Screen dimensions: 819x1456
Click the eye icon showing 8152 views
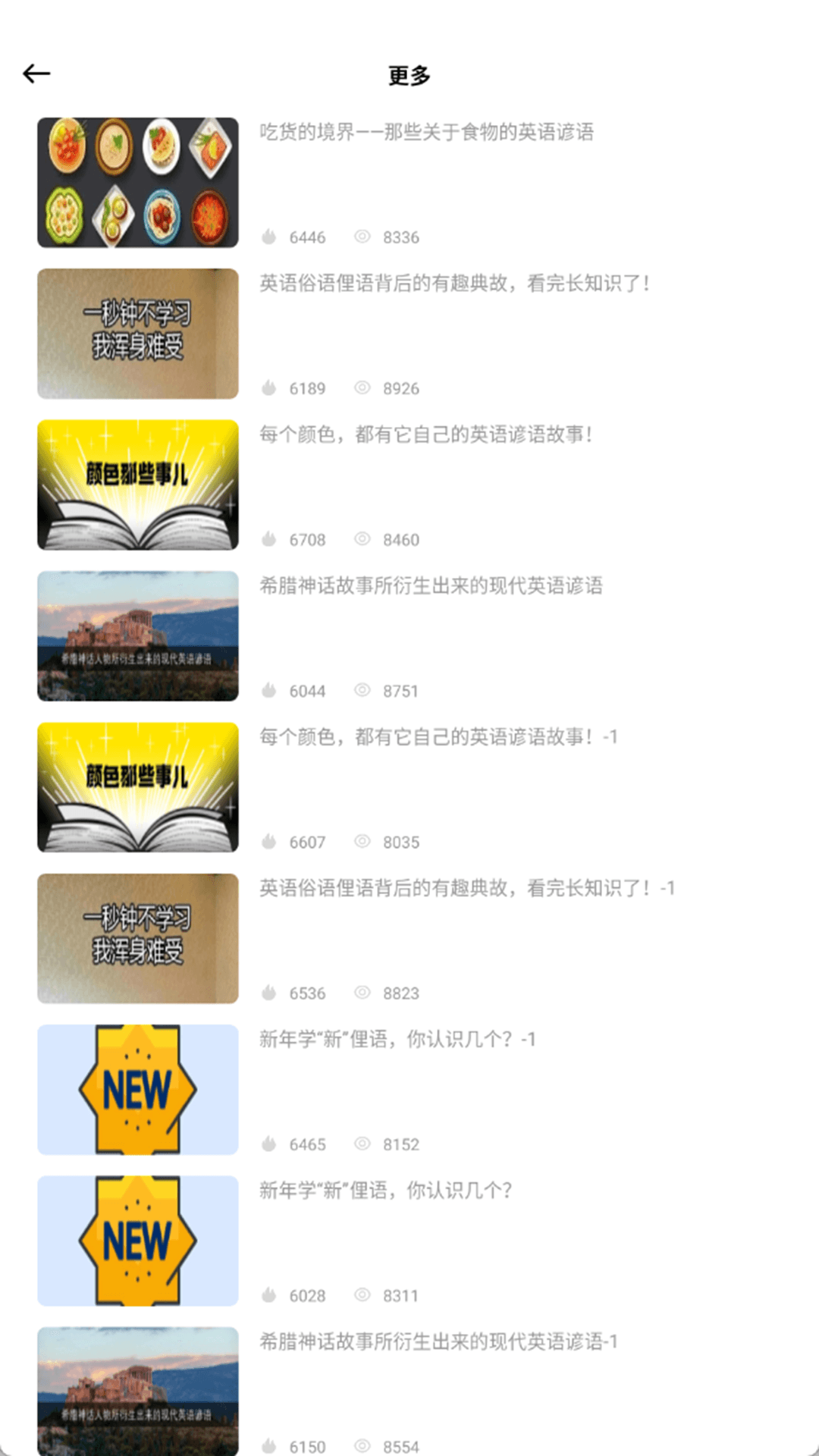click(362, 1144)
